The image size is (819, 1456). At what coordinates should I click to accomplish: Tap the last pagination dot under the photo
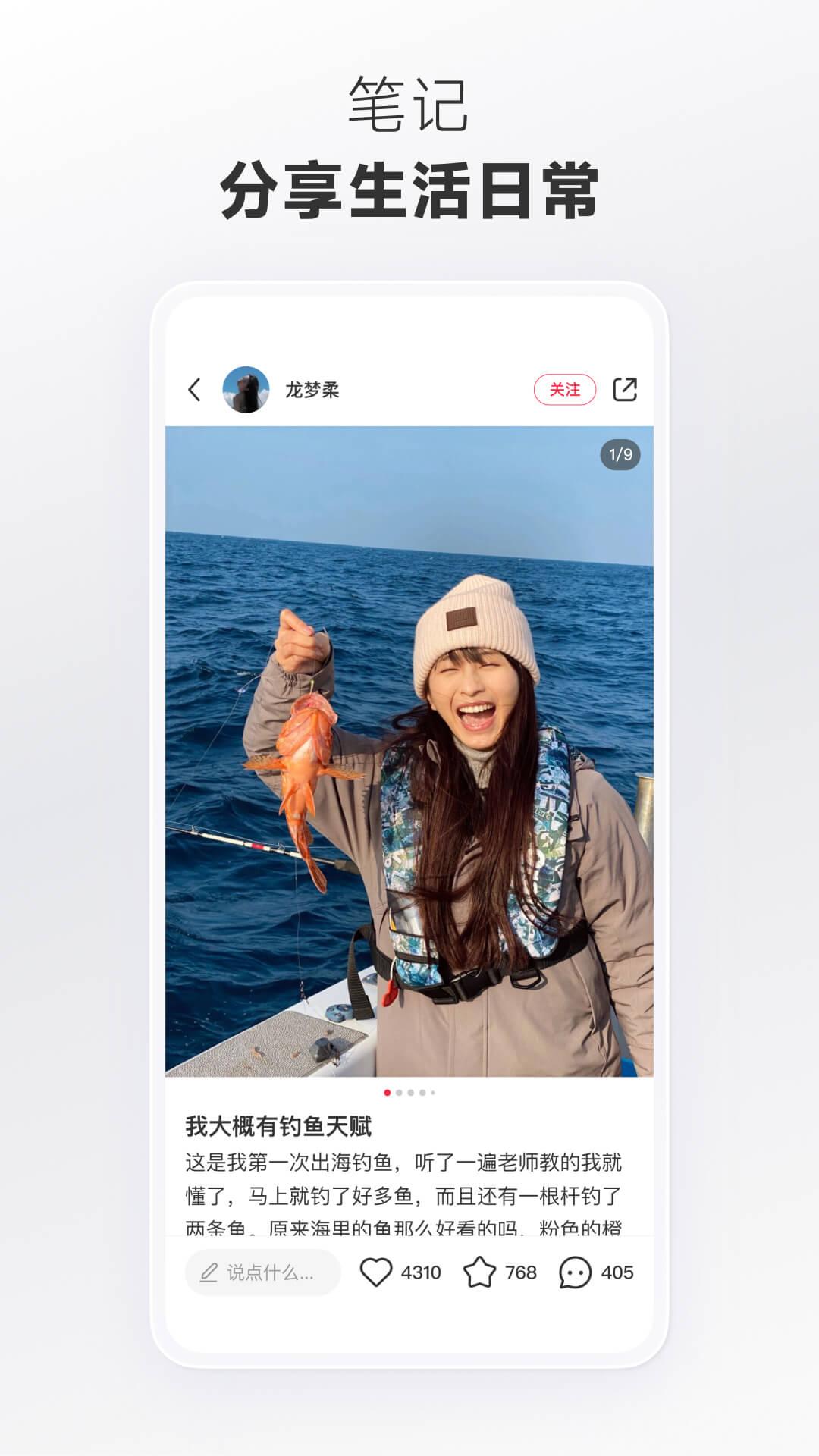(432, 1092)
